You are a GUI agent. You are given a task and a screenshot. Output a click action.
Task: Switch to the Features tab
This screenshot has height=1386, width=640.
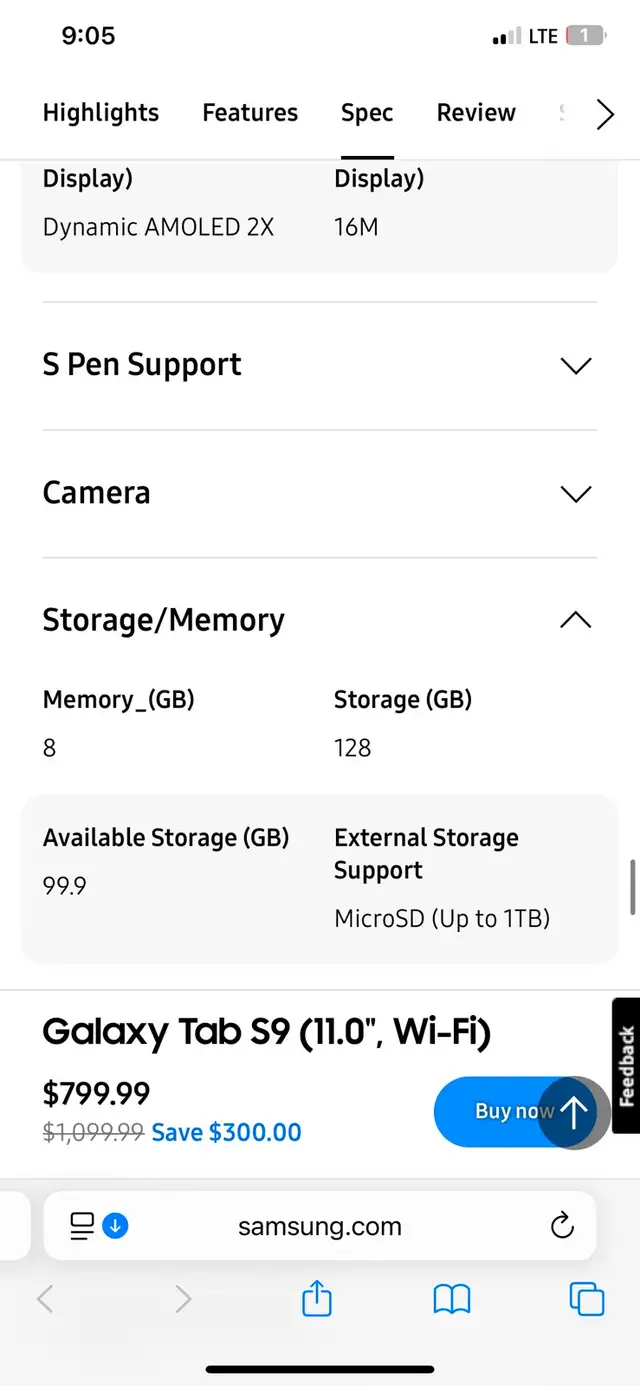tap(250, 113)
